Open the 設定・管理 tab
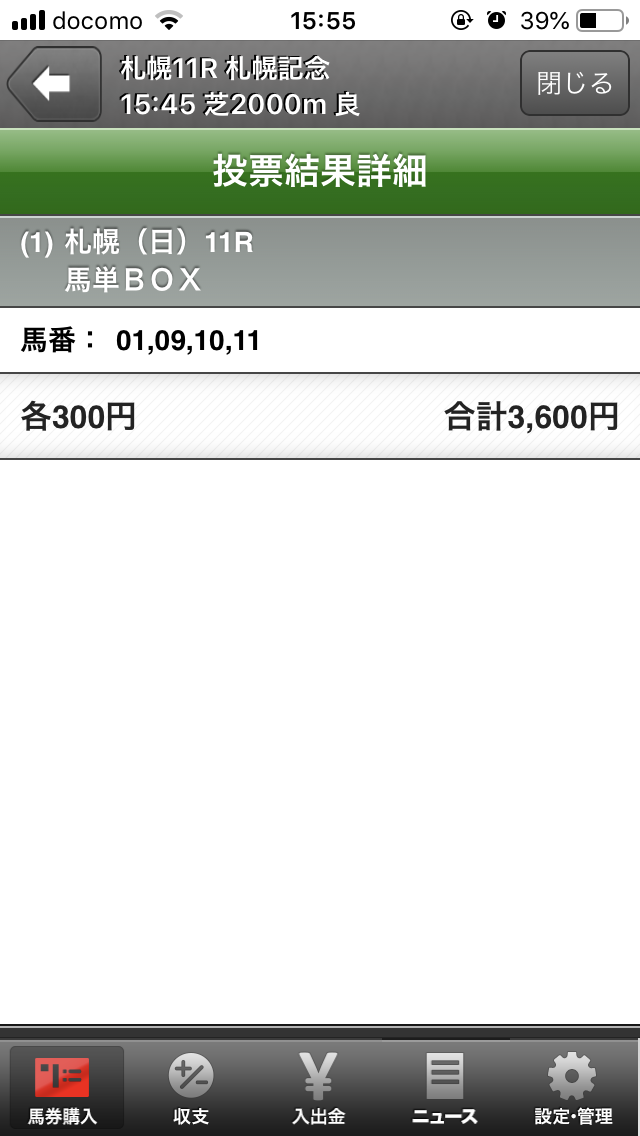The image size is (640, 1136). pos(573,1088)
